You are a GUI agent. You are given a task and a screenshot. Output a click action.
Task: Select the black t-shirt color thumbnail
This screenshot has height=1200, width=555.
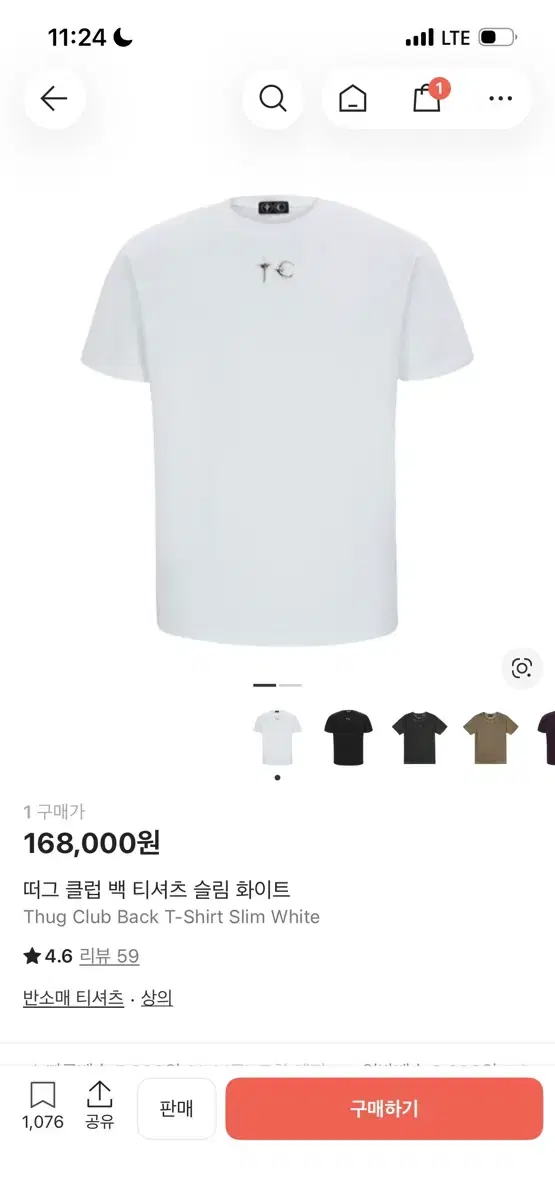pos(348,737)
